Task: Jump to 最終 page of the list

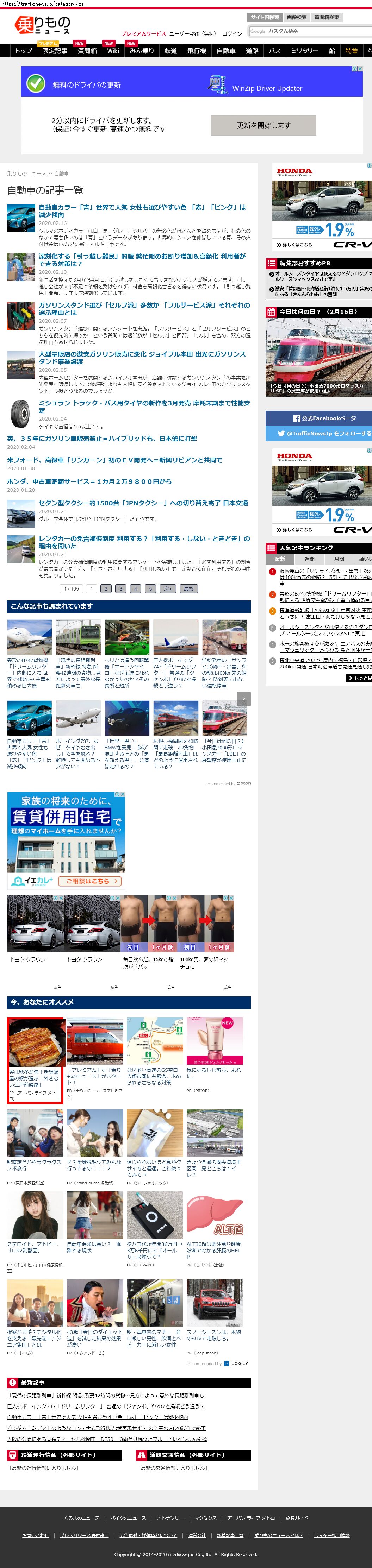Action: pos(189,588)
